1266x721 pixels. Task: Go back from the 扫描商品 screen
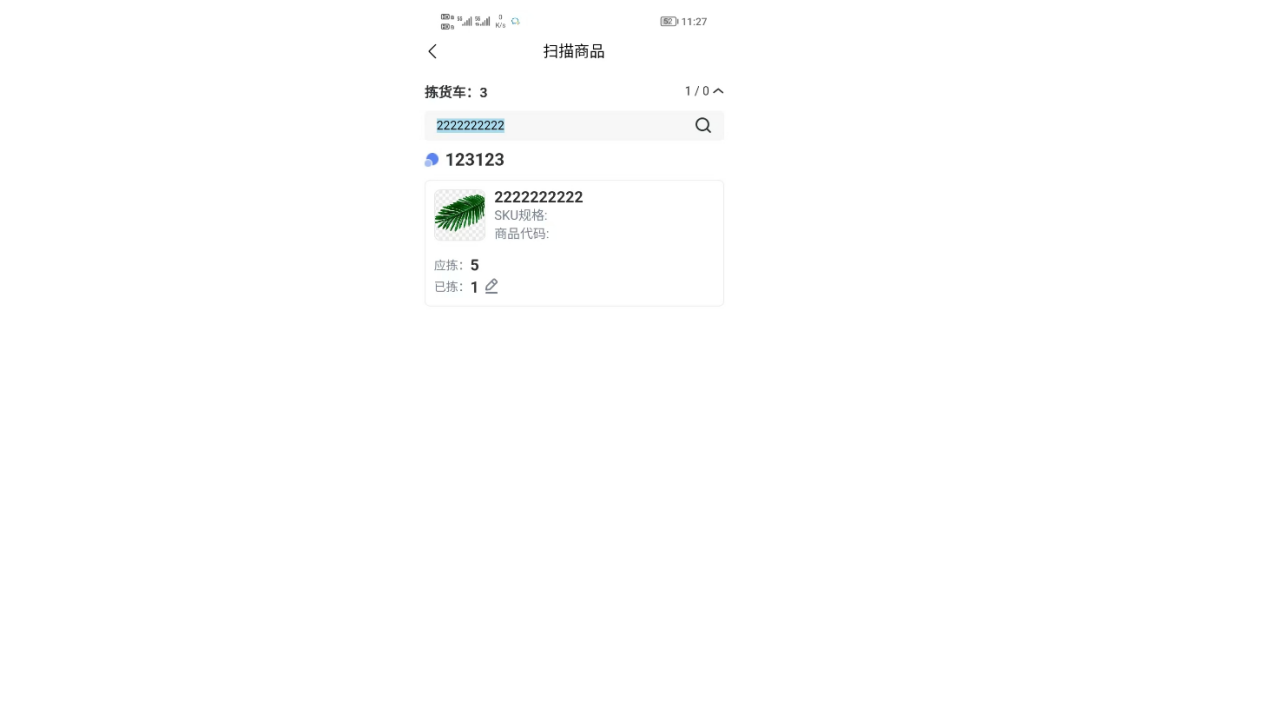click(x=432, y=52)
